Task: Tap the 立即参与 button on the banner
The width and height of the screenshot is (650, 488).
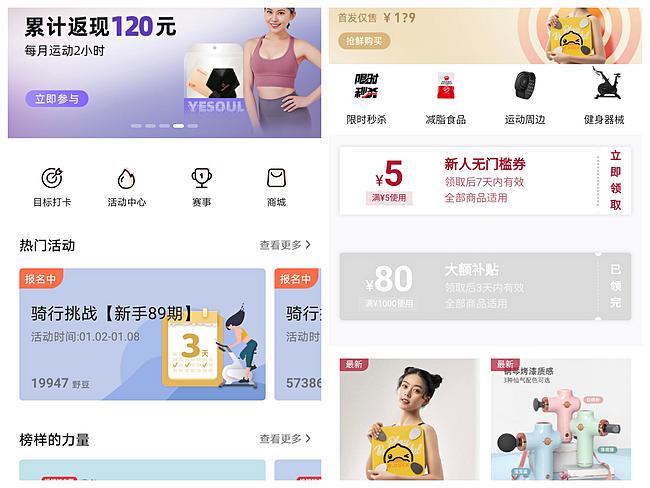Action: pyautogui.click(x=57, y=99)
